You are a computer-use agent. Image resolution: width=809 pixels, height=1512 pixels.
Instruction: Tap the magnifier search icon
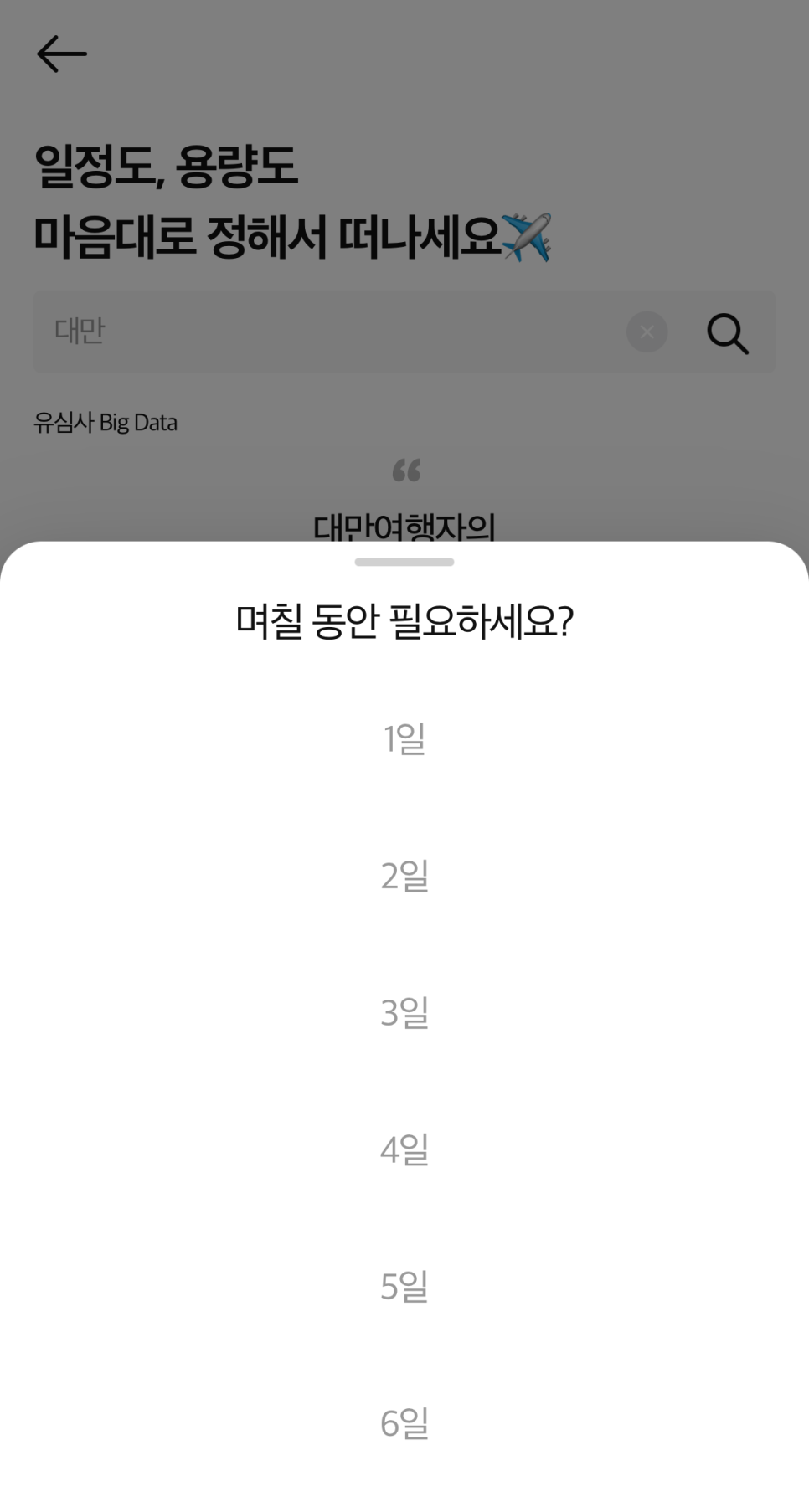728,333
